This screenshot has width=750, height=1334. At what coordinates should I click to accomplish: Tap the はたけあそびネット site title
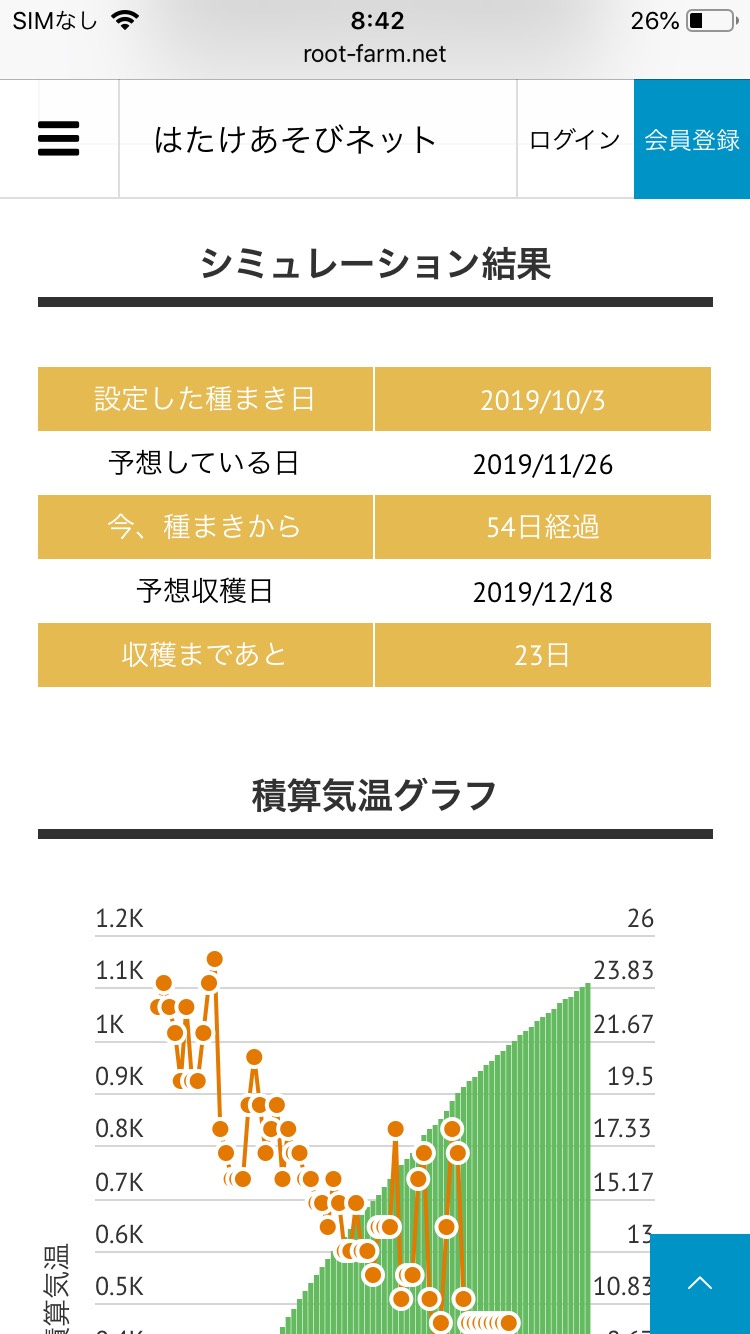click(295, 139)
